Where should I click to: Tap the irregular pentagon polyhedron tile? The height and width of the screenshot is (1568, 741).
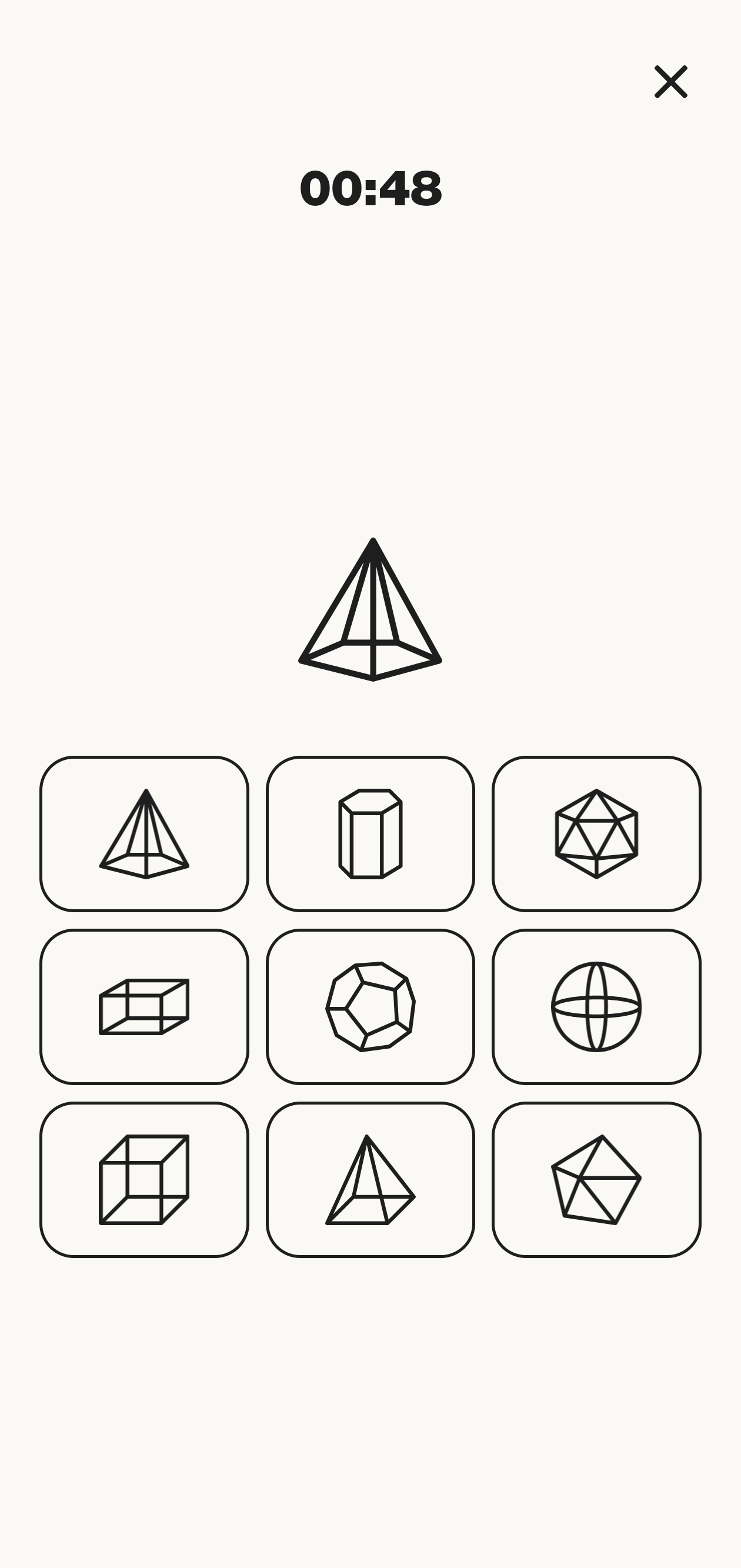596,1179
